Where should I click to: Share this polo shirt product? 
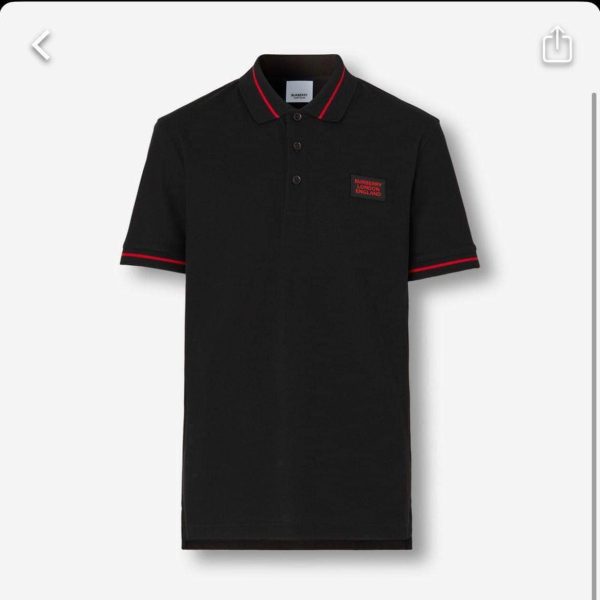click(557, 46)
